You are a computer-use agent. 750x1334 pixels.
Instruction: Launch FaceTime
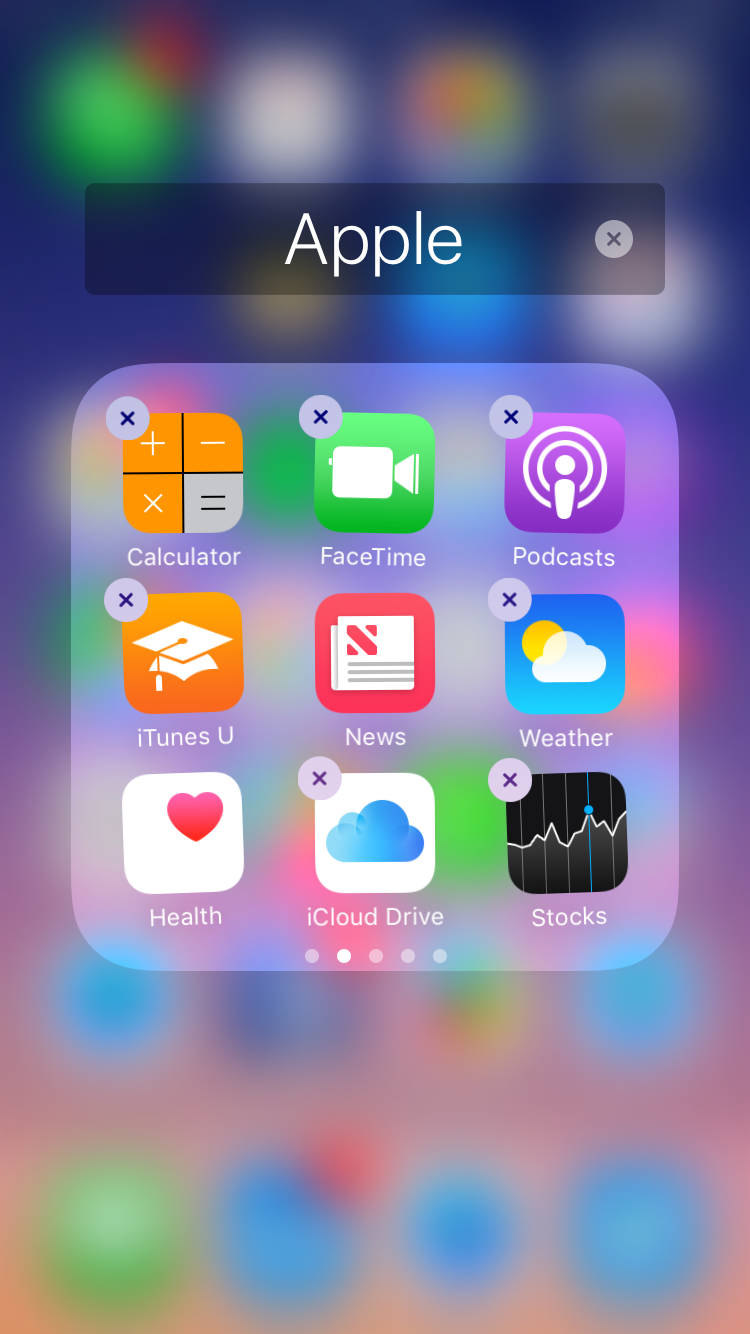(x=374, y=472)
